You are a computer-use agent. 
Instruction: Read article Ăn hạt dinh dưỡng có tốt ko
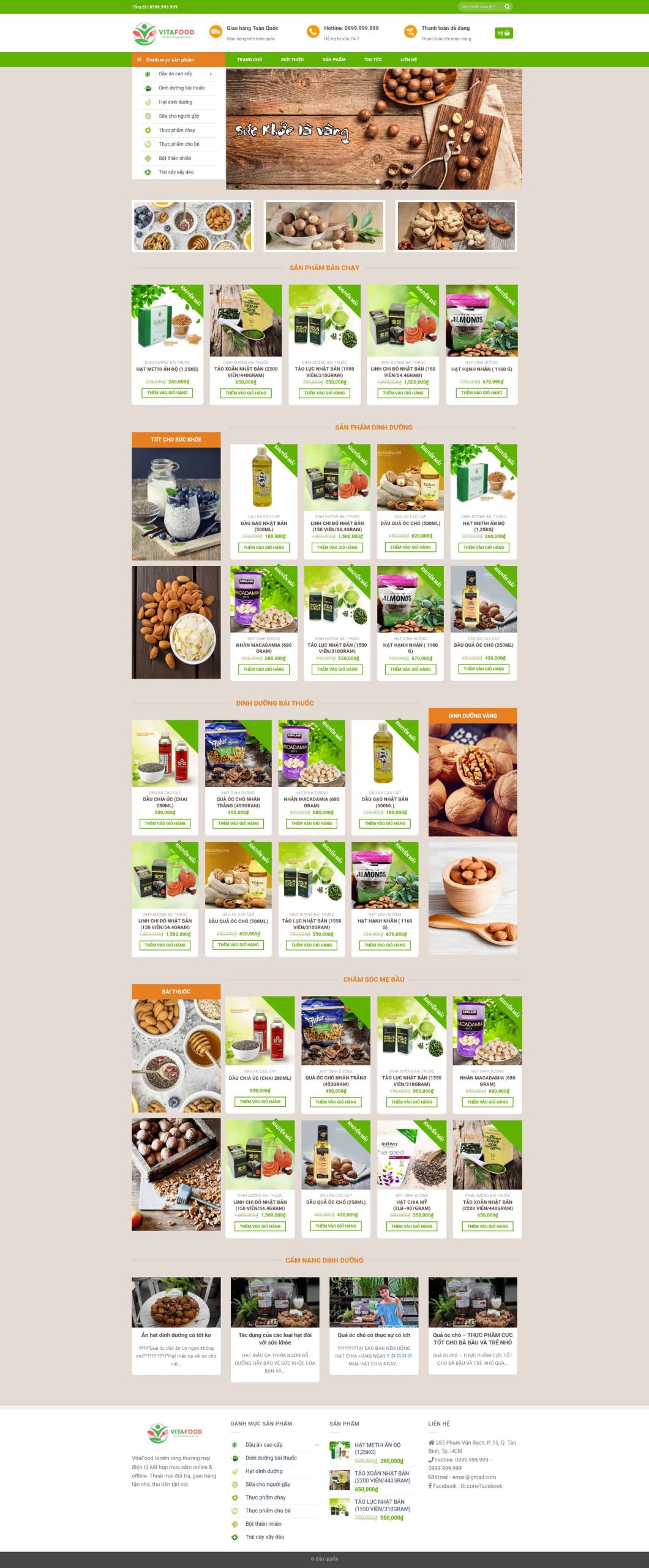176,1335
